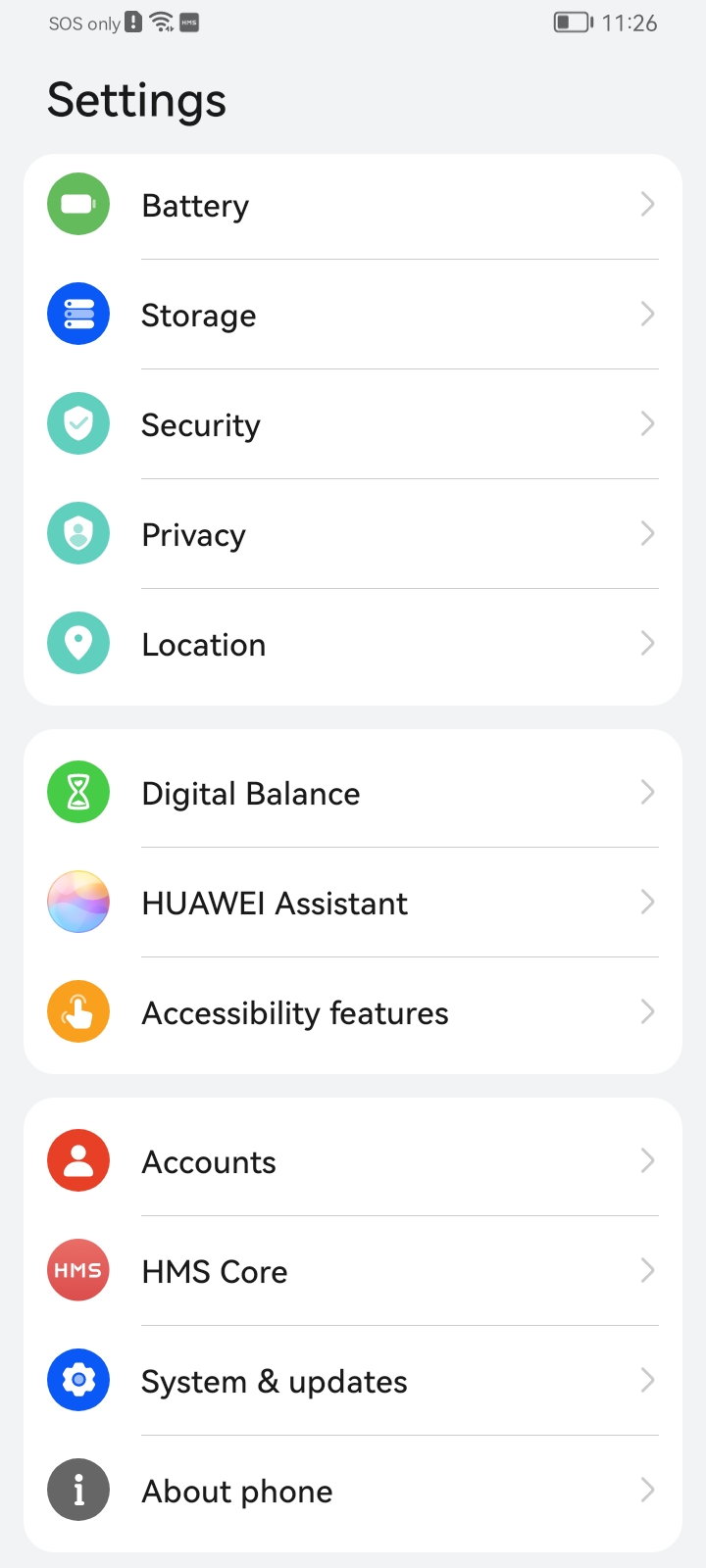Open Accessibility features

pyautogui.click(x=353, y=1012)
